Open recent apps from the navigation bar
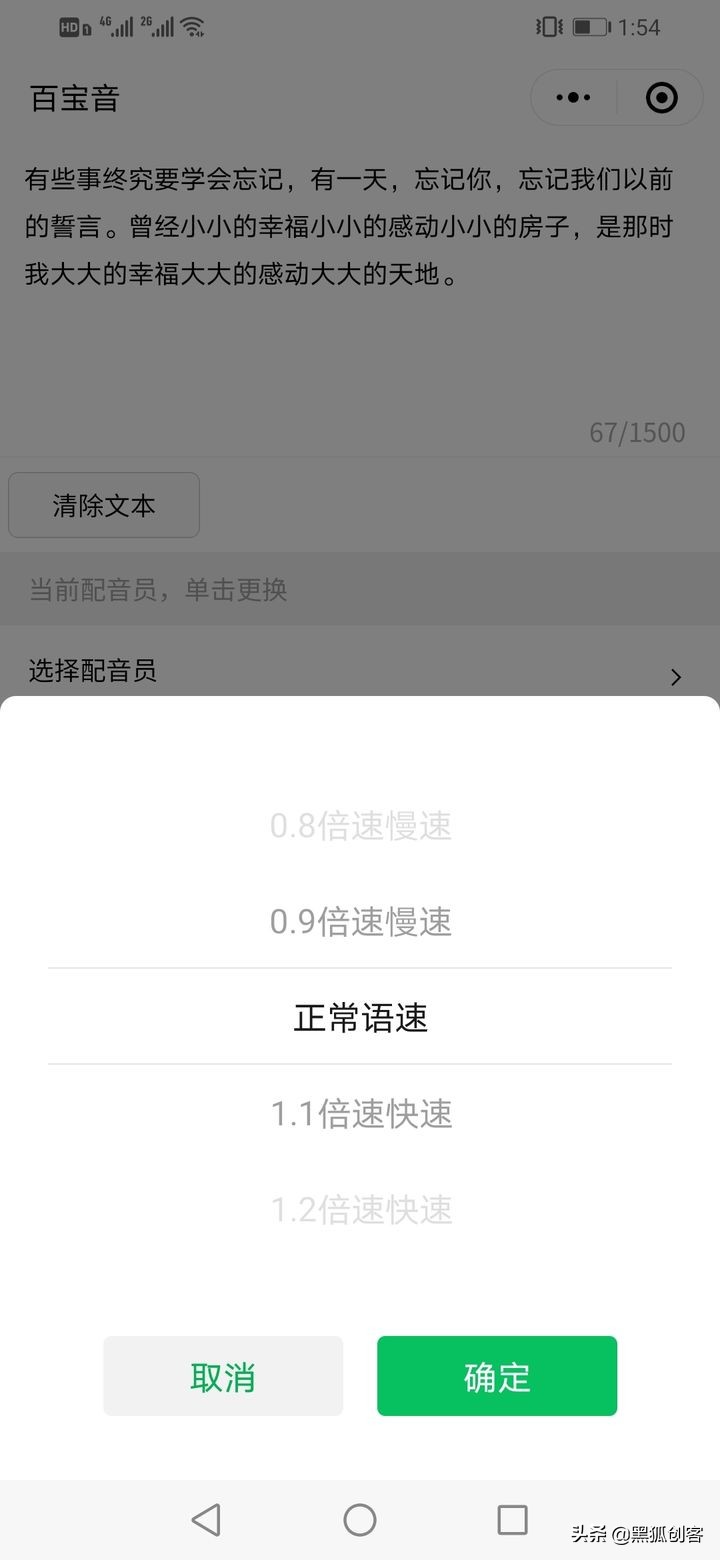The height and width of the screenshot is (1560, 720). [512, 1520]
